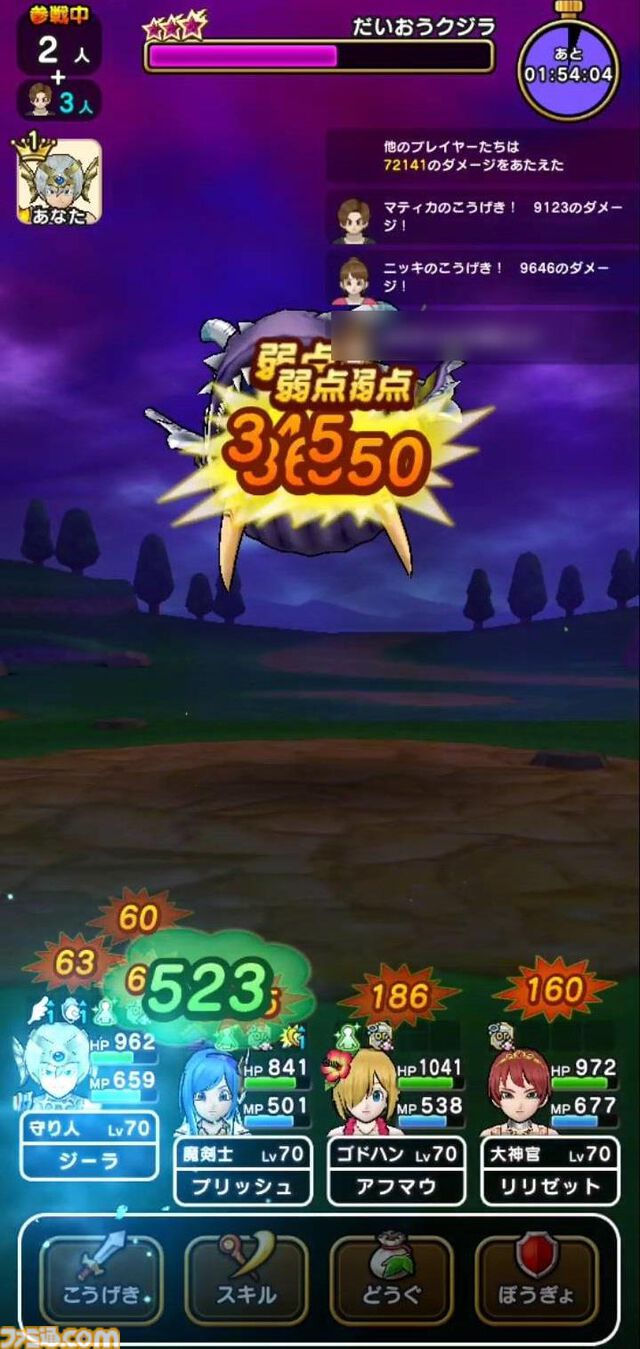This screenshot has width=640, height=1349.
Task: Open the スキル skill menu
Action: point(246,1278)
